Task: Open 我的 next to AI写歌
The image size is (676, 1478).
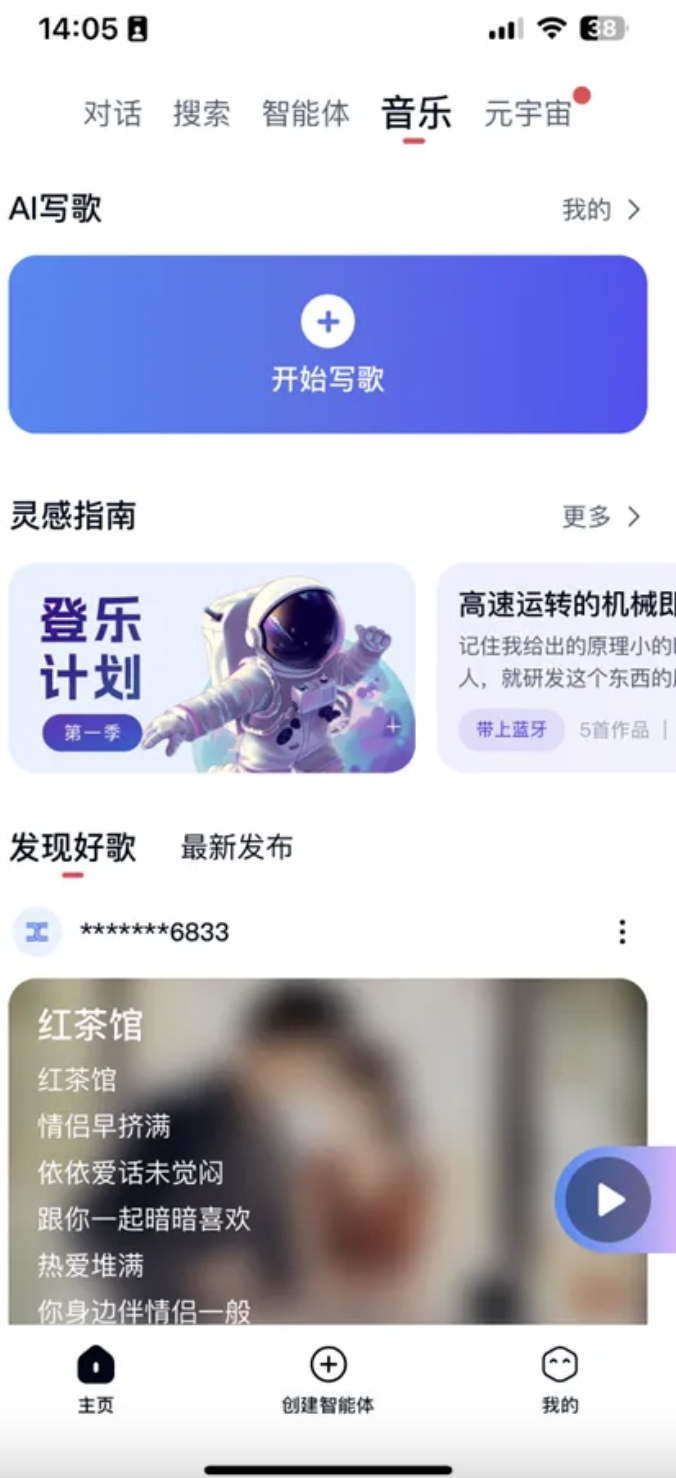Action: [600, 210]
